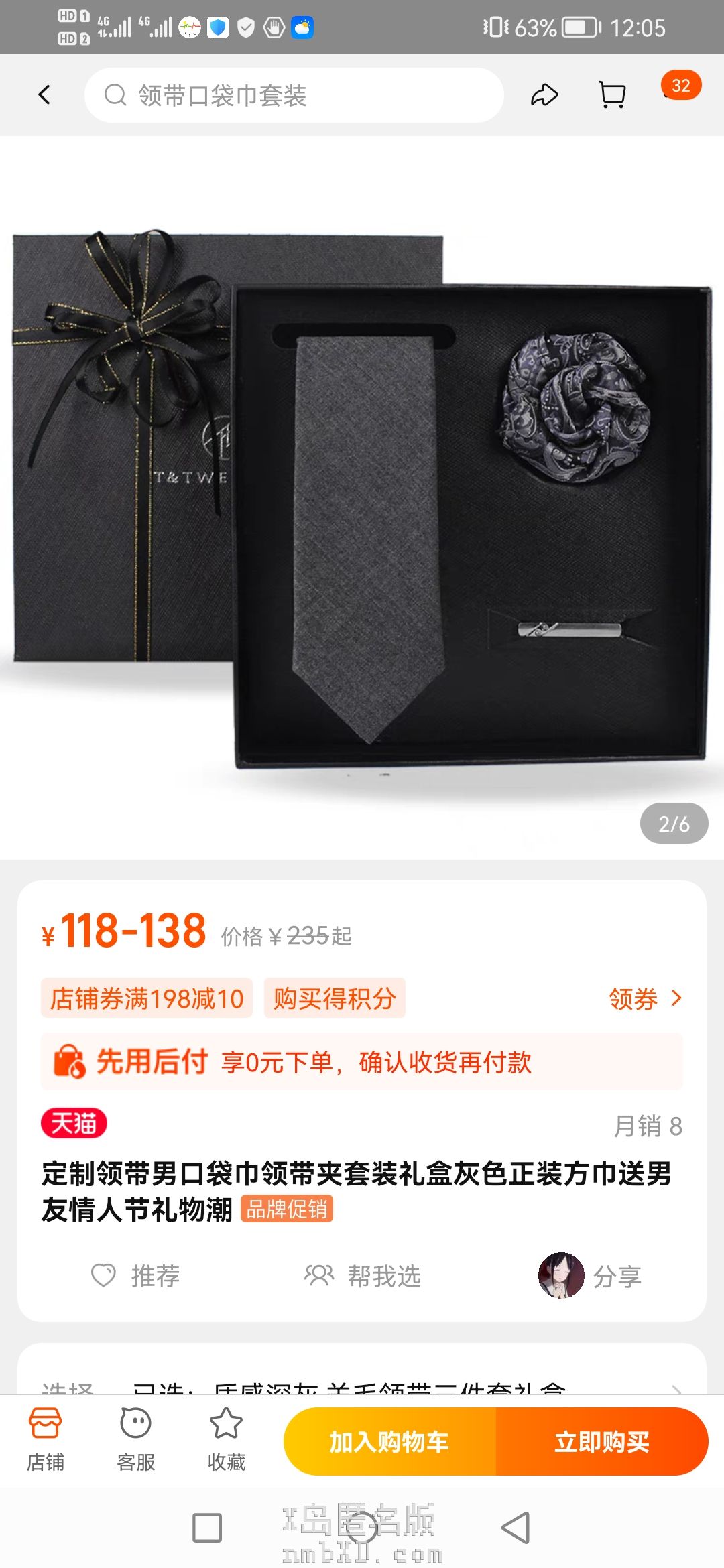
Task: Tap 帮我选 to ask friends
Action: point(363,1275)
